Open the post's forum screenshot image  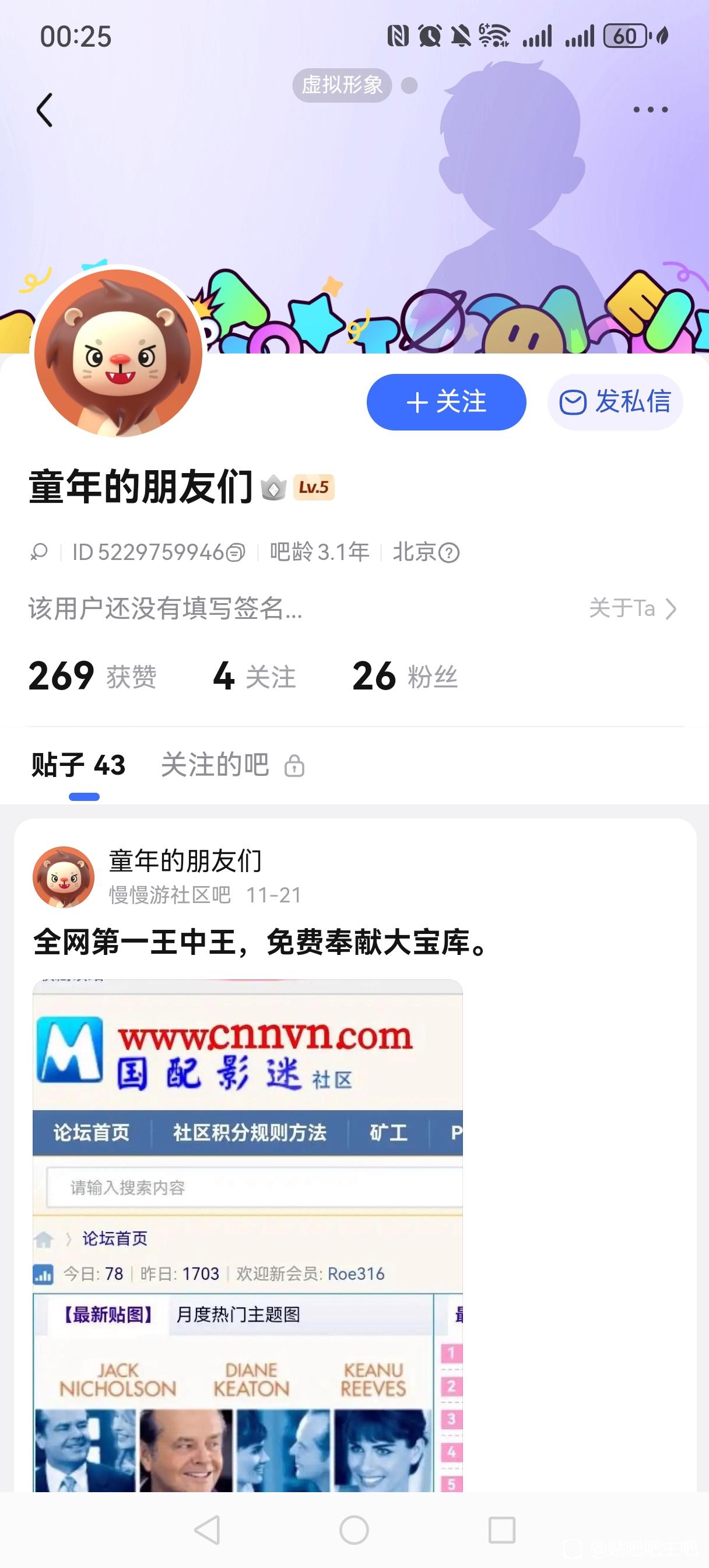click(248, 1235)
